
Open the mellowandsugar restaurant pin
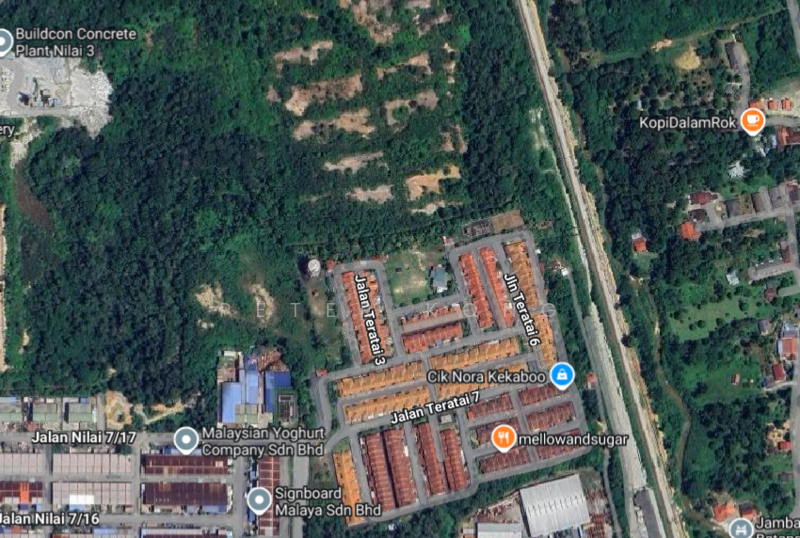click(504, 436)
